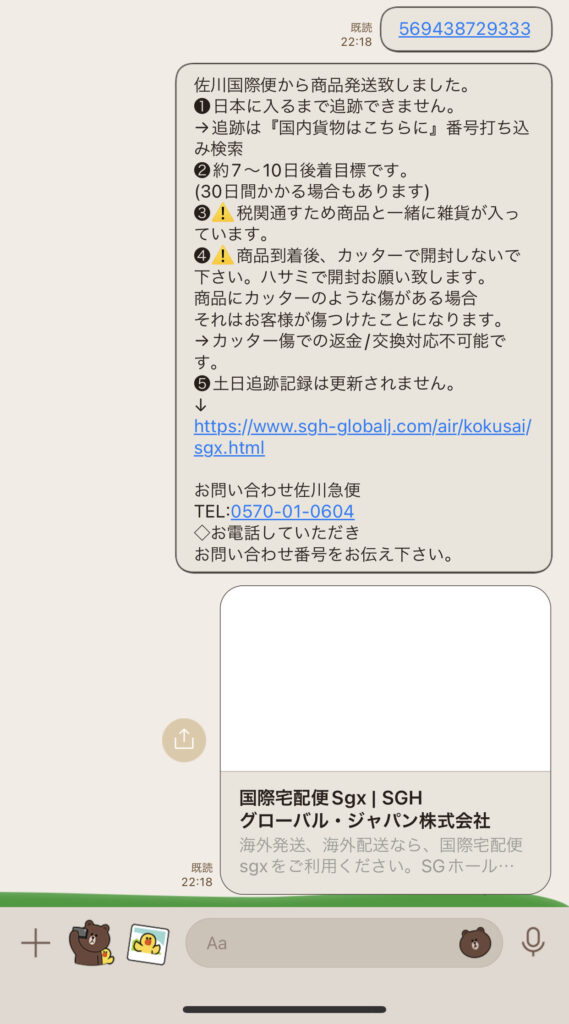Open the 国際宅配便Sgx link preview card
569x1024 pixels.
[x=385, y=740]
